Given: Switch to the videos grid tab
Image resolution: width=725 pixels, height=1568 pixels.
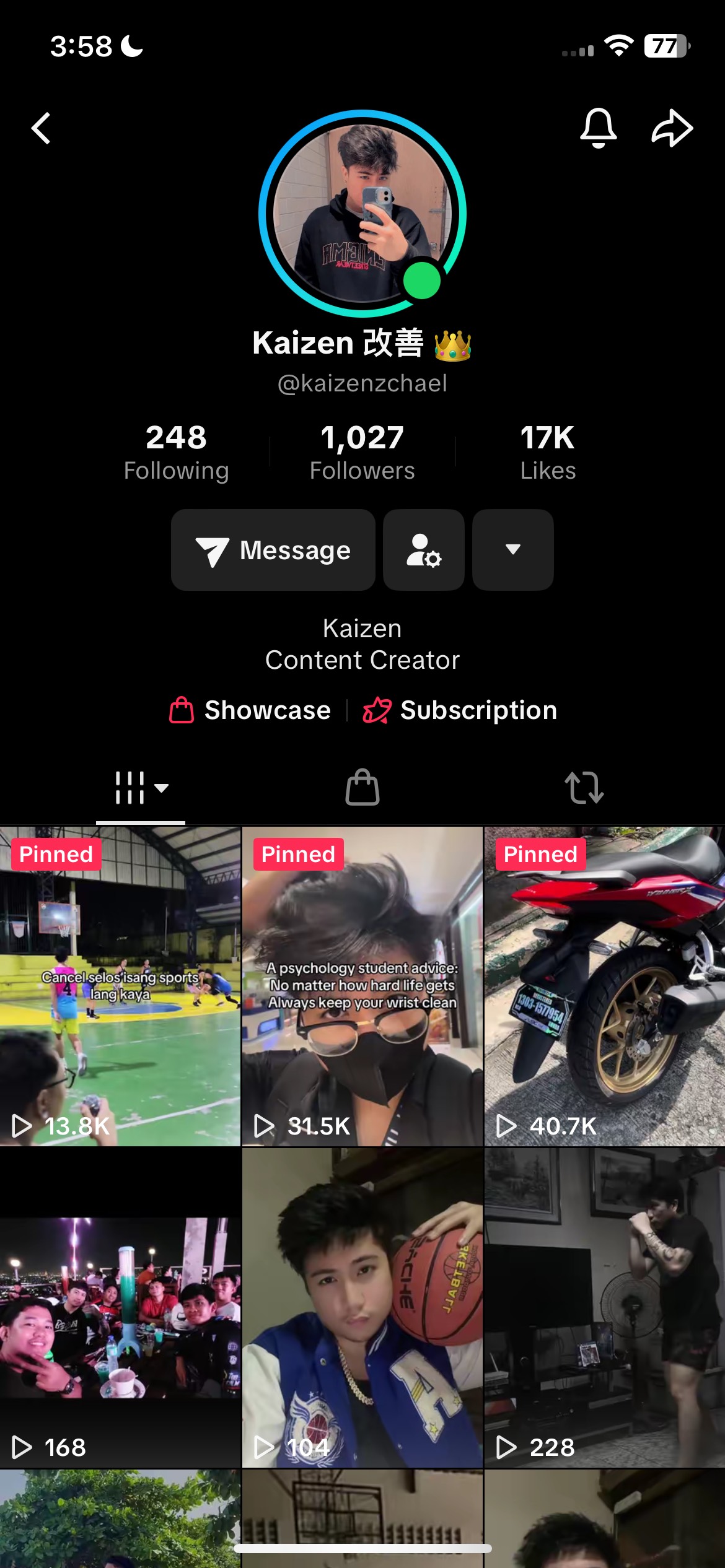Looking at the screenshot, I should tap(141, 788).
